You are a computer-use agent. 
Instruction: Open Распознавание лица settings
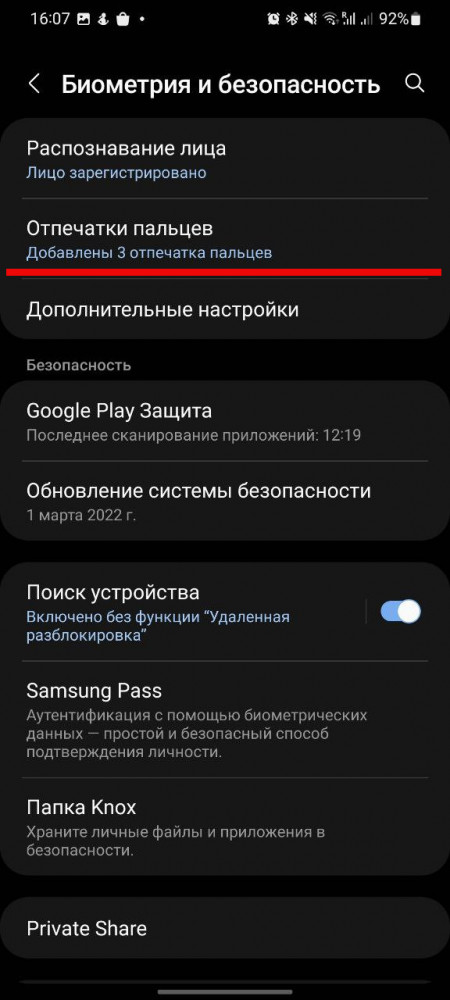tap(225, 159)
